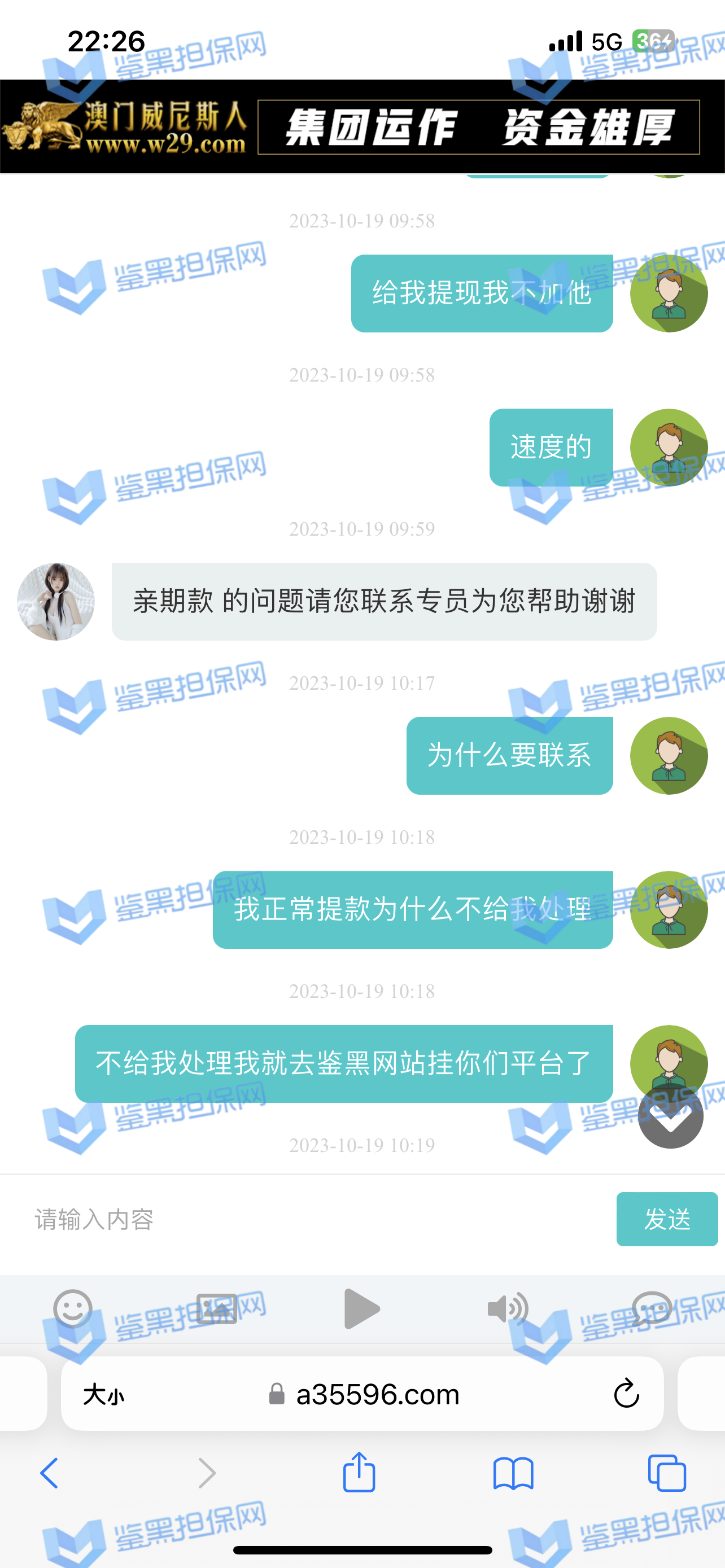Image resolution: width=725 pixels, height=1568 pixels.
Task: Send the message with 发送 button
Action: click(667, 1219)
